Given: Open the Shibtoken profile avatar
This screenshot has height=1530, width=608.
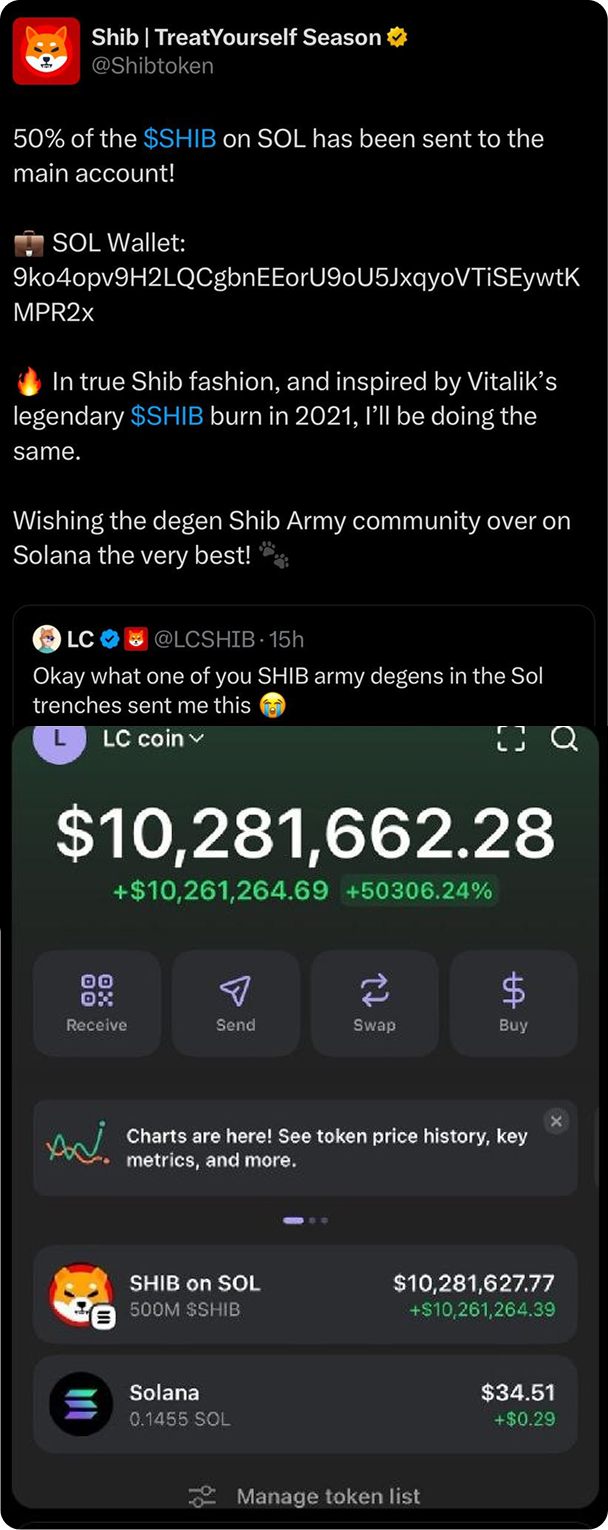Looking at the screenshot, I should [x=46, y=51].
